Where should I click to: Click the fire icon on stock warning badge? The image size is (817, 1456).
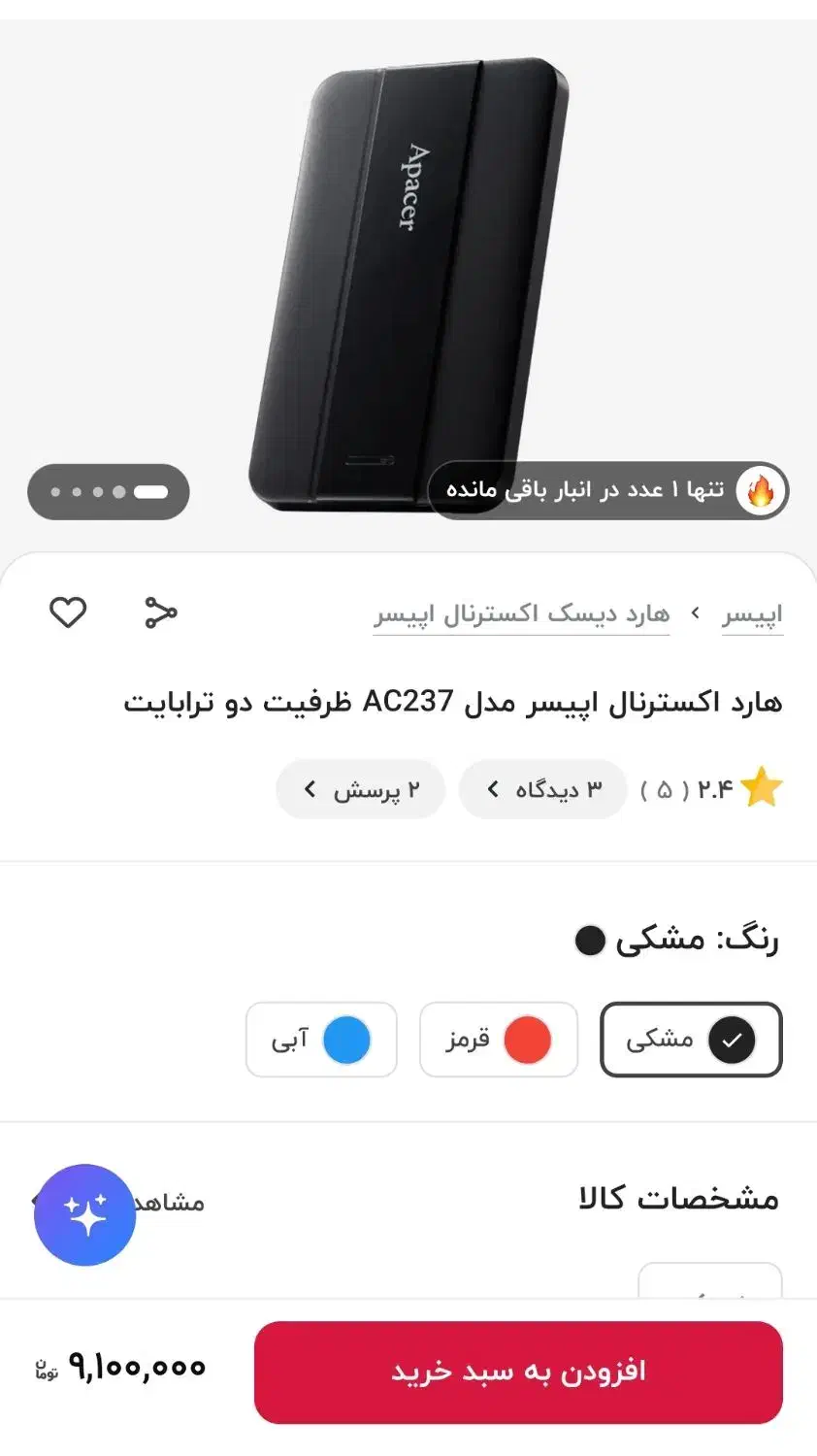coord(762,490)
